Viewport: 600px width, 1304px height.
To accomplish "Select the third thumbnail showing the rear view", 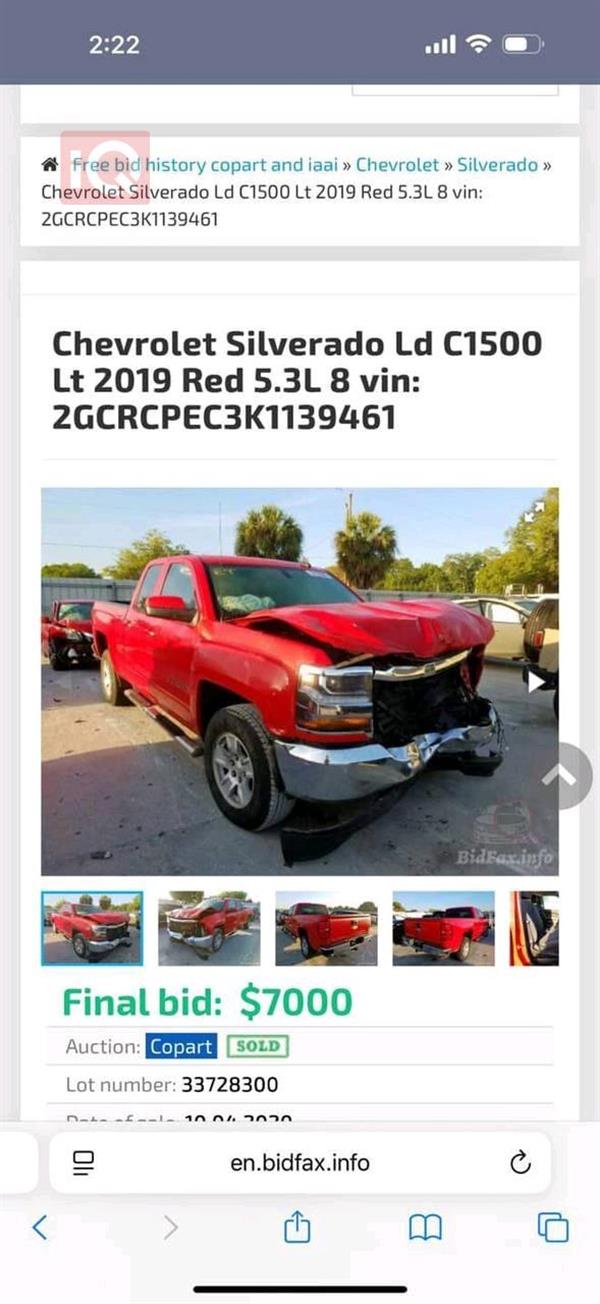I will 326,929.
